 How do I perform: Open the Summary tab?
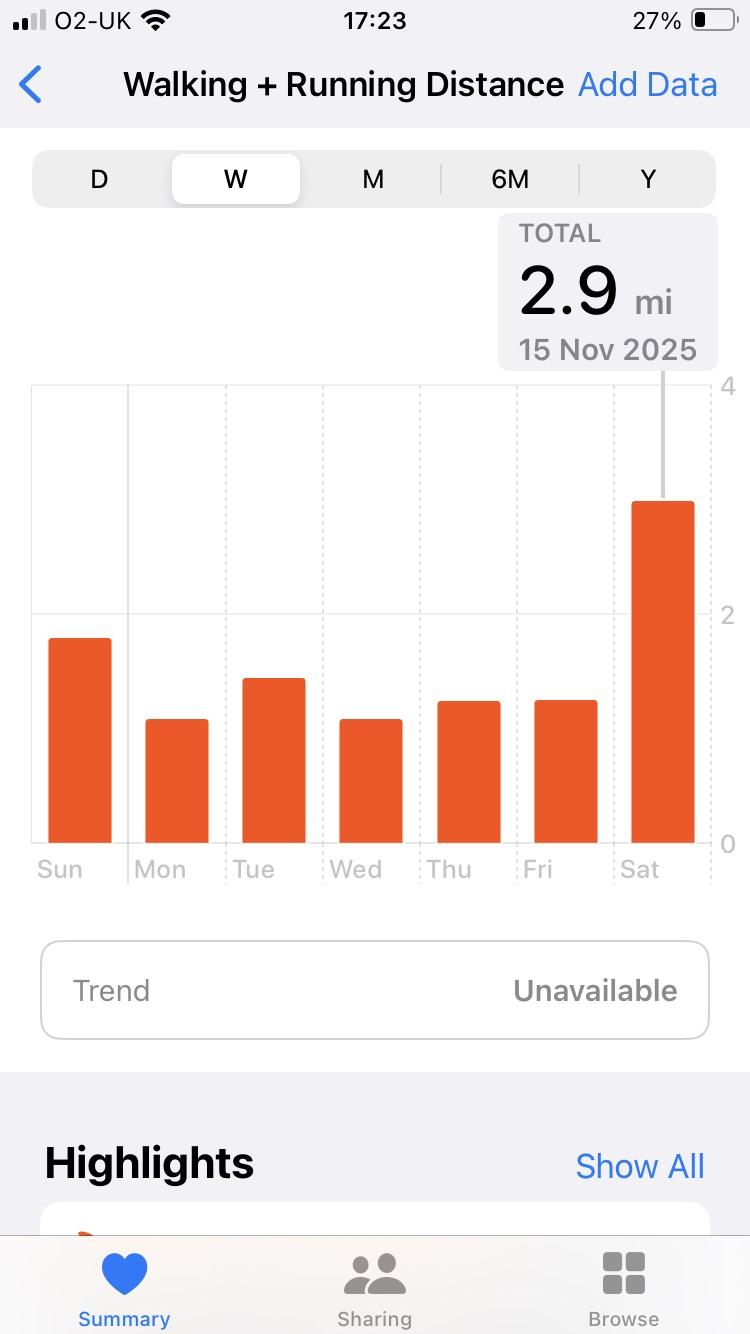(124, 1290)
